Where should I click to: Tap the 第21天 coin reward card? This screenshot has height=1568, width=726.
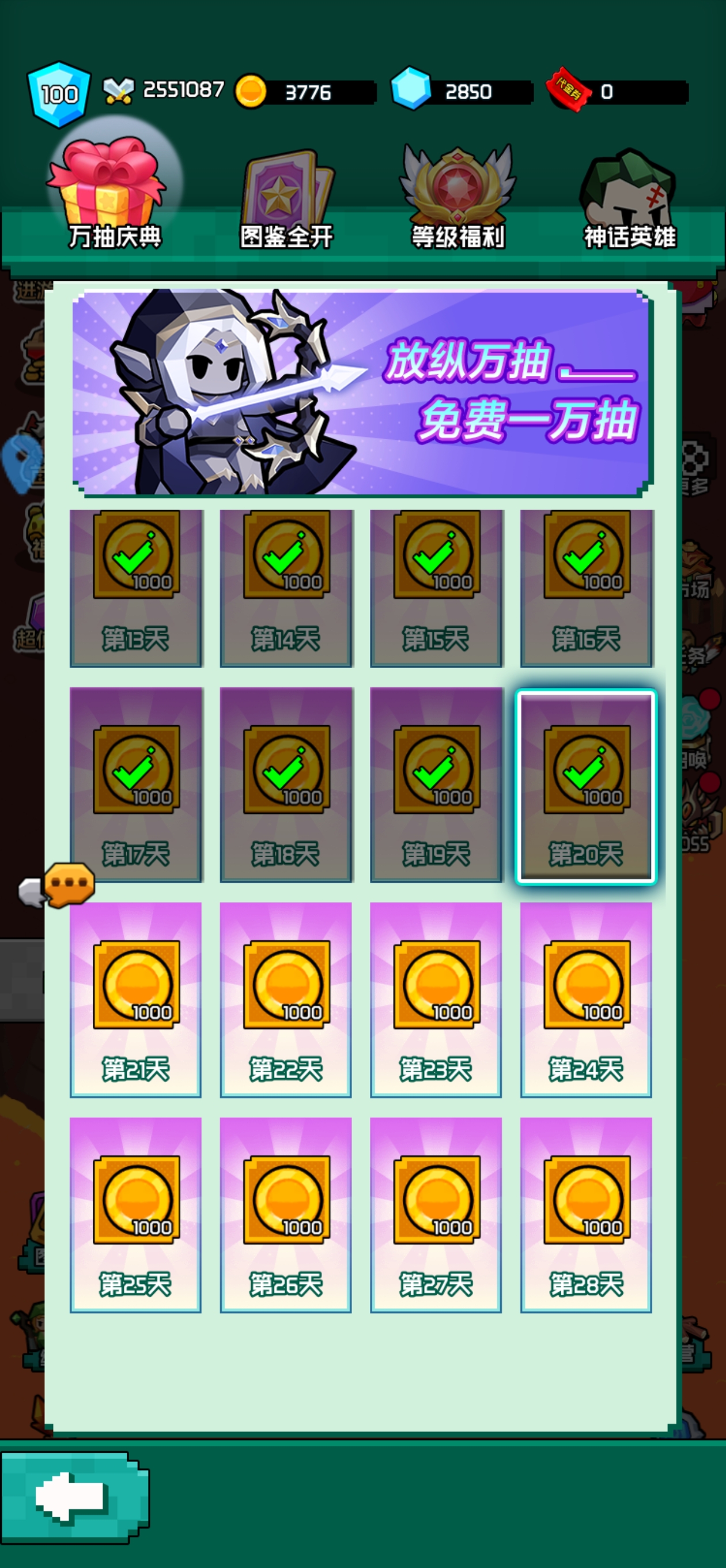[x=136, y=1000]
